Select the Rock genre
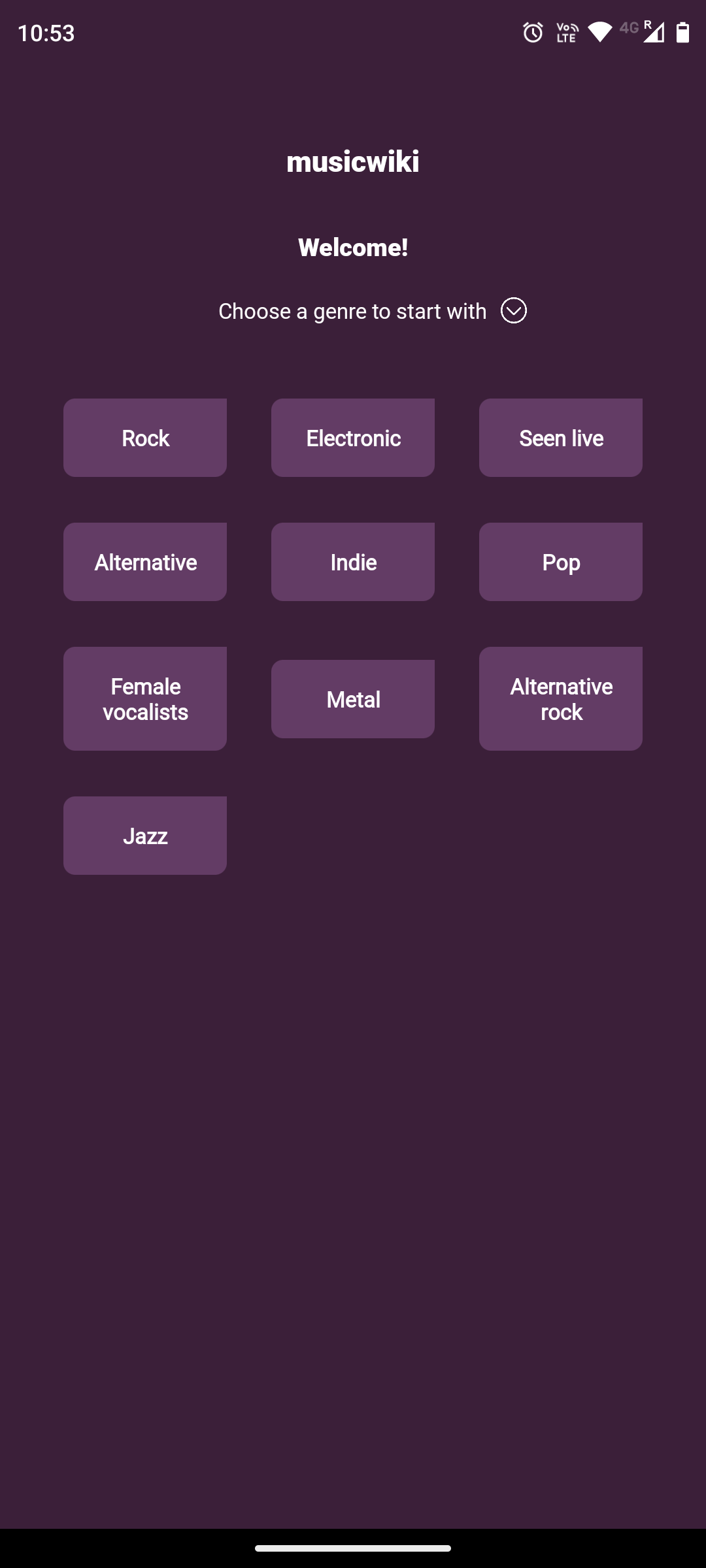The height and width of the screenshot is (1568, 706). [x=145, y=438]
